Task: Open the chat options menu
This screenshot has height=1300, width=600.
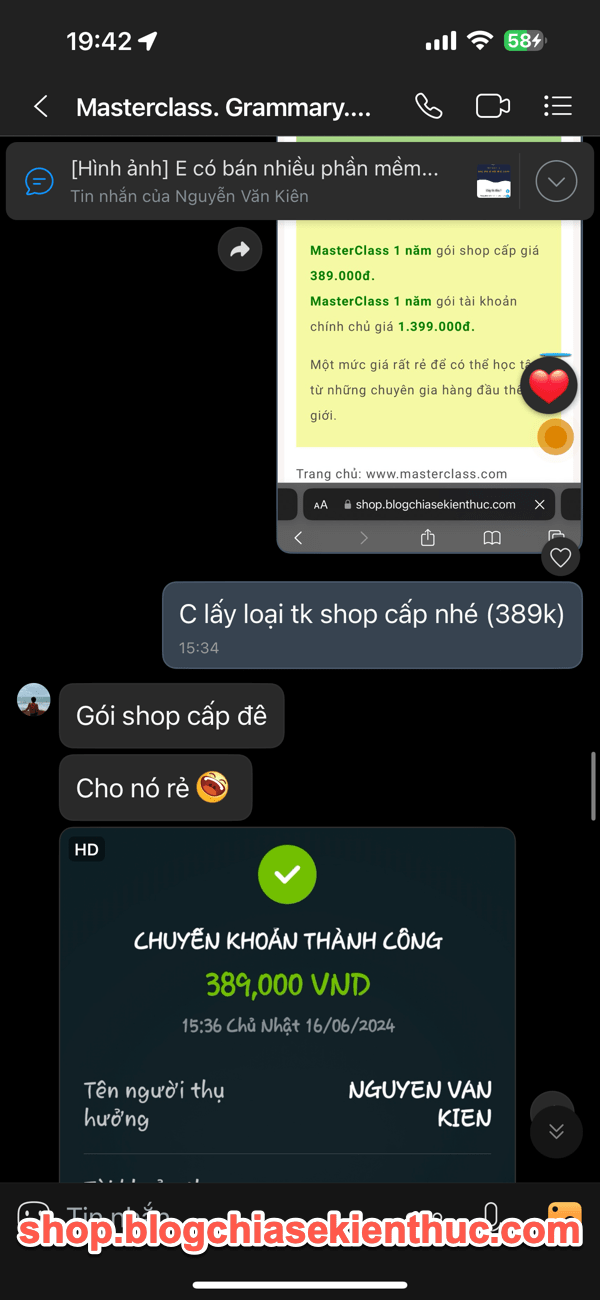Action: (557, 106)
